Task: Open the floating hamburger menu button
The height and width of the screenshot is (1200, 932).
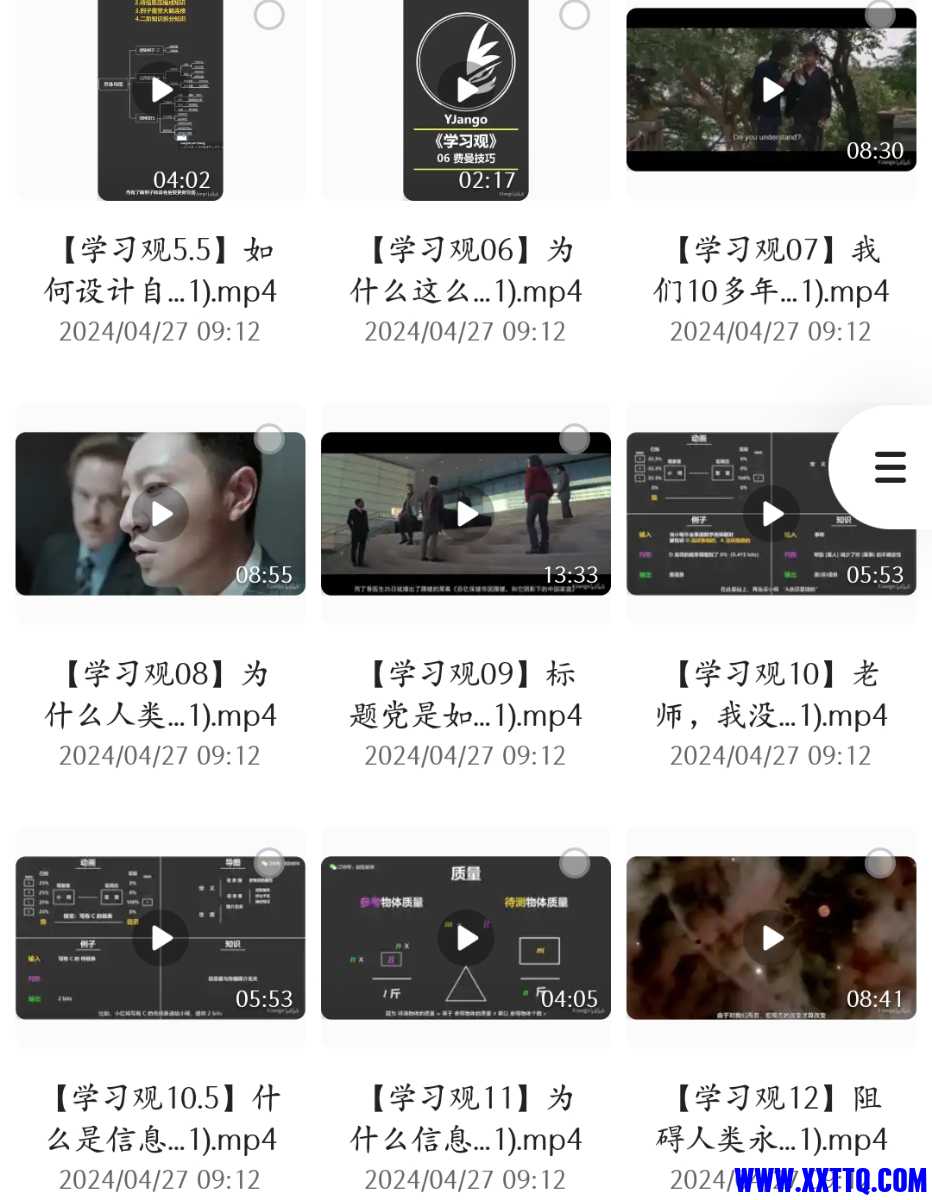Action: [x=889, y=467]
